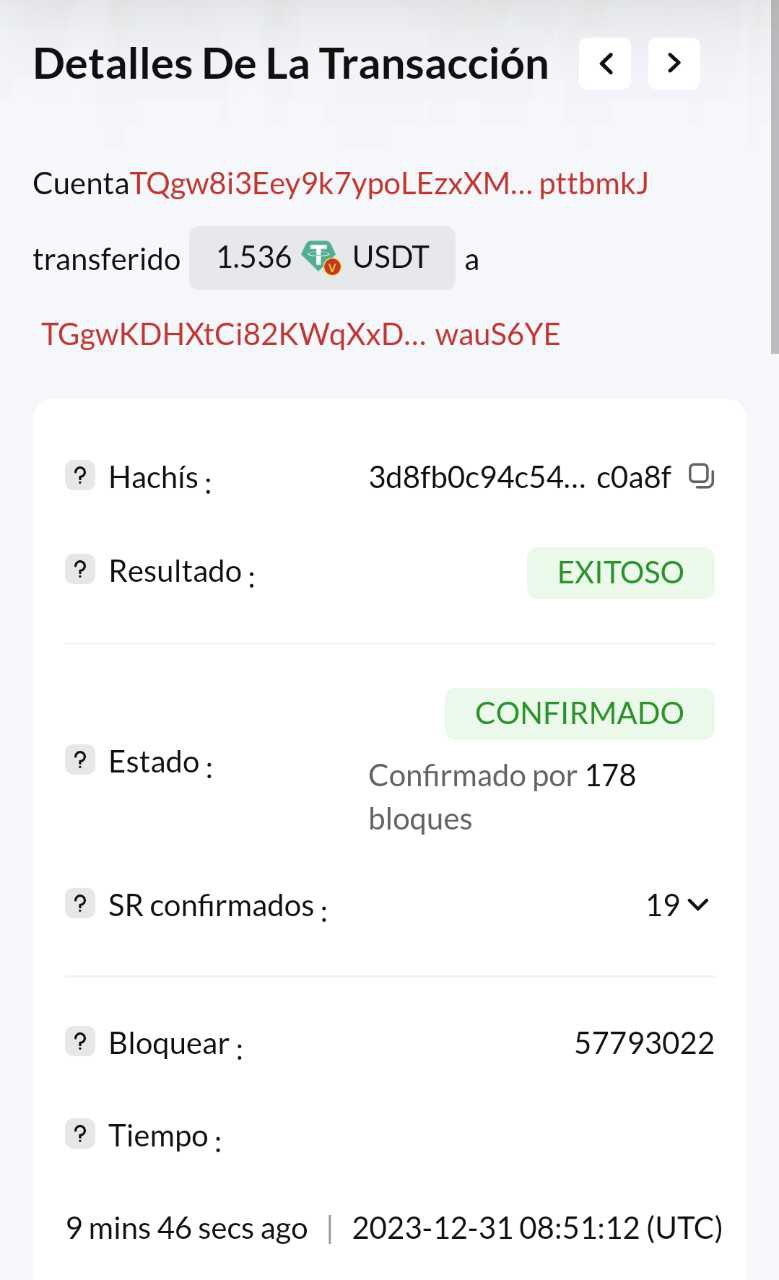
Task: Show help for Estado
Action: click(x=80, y=760)
